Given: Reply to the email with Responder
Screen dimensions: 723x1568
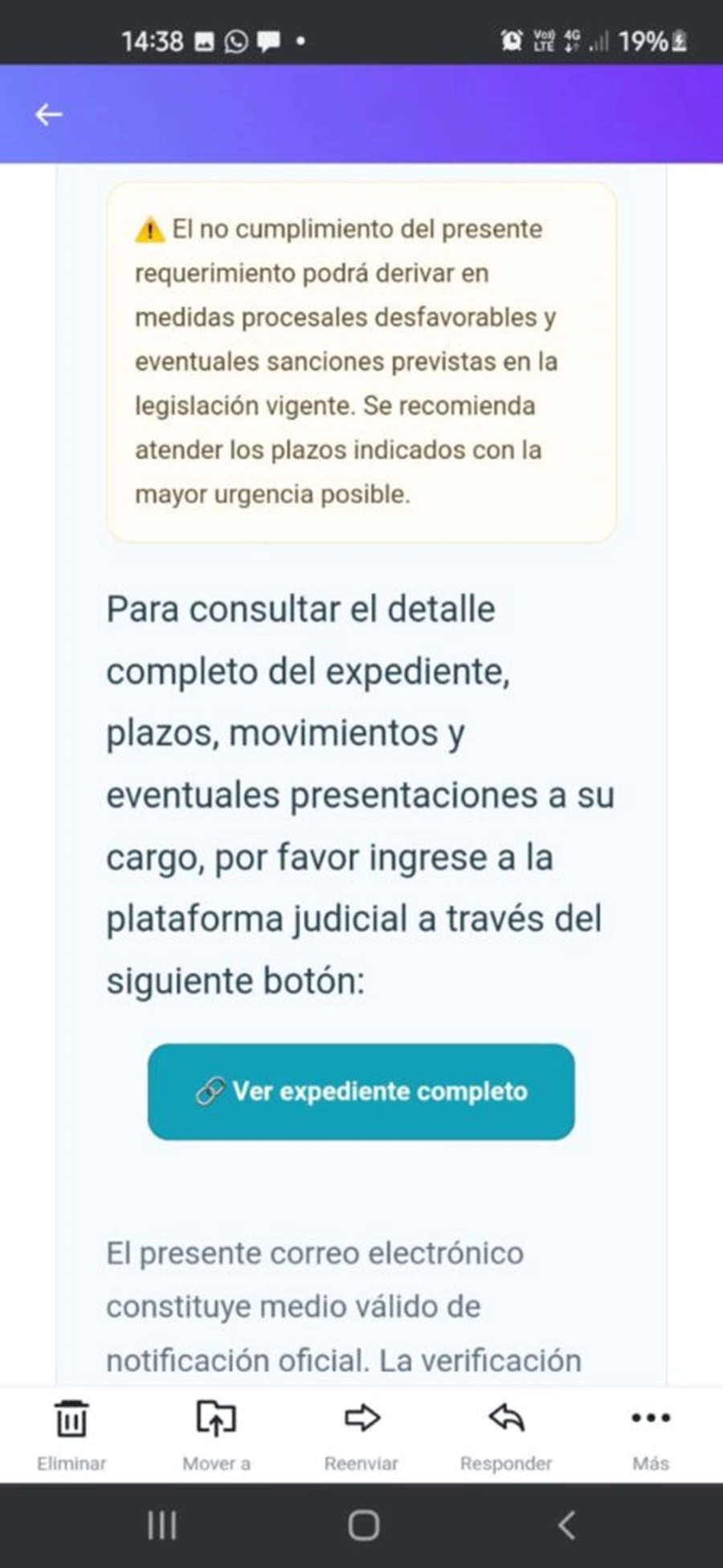Looking at the screenshot, I should point(506,1434).
